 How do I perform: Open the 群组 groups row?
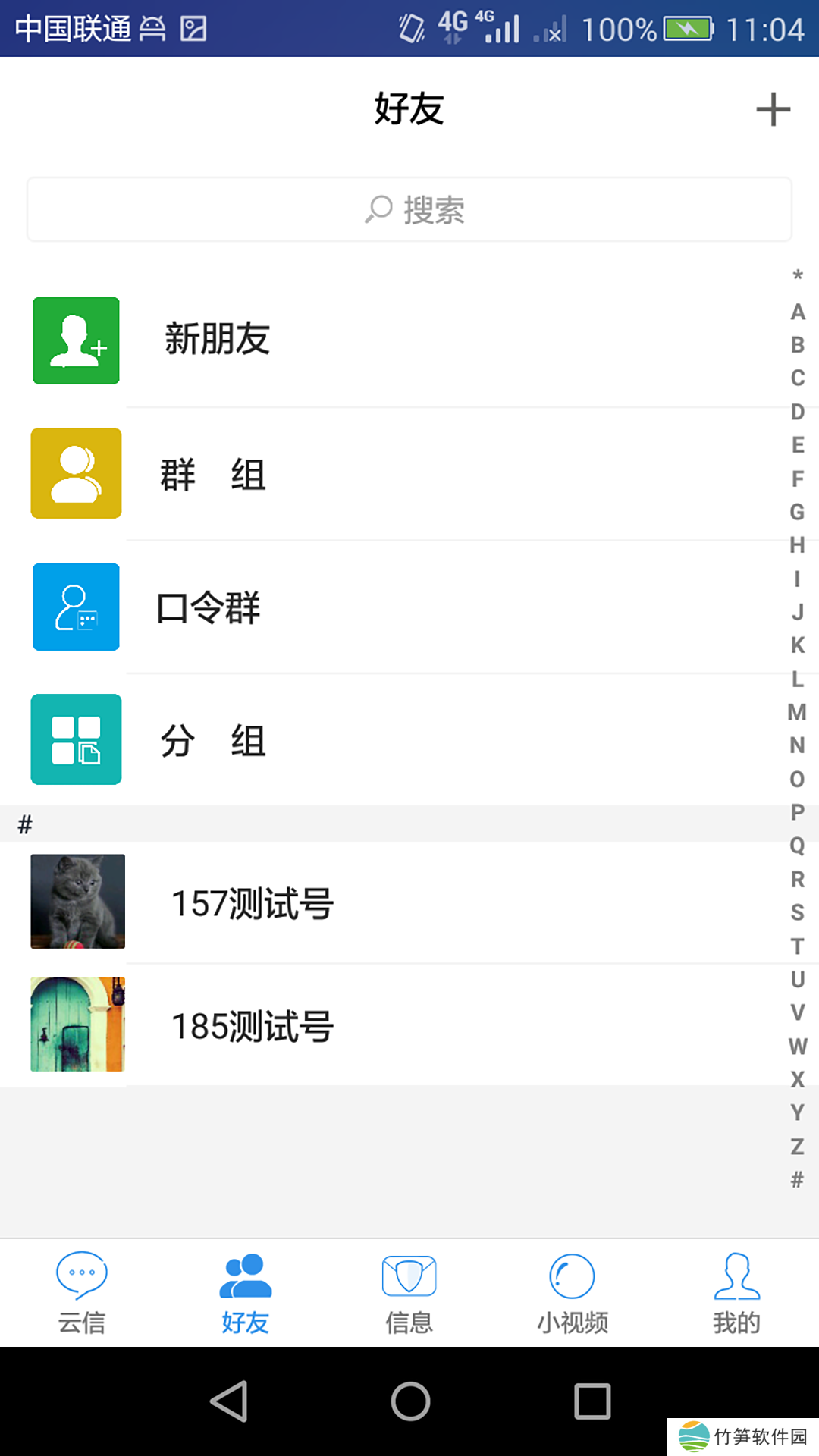click(409, 474)
